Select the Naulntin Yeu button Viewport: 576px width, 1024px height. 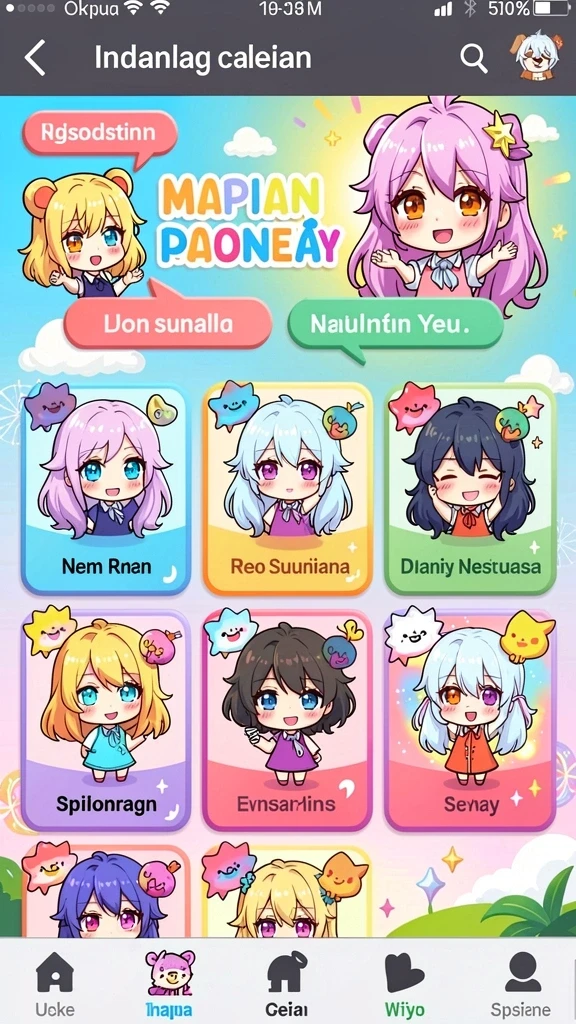(x=395, y=323)
